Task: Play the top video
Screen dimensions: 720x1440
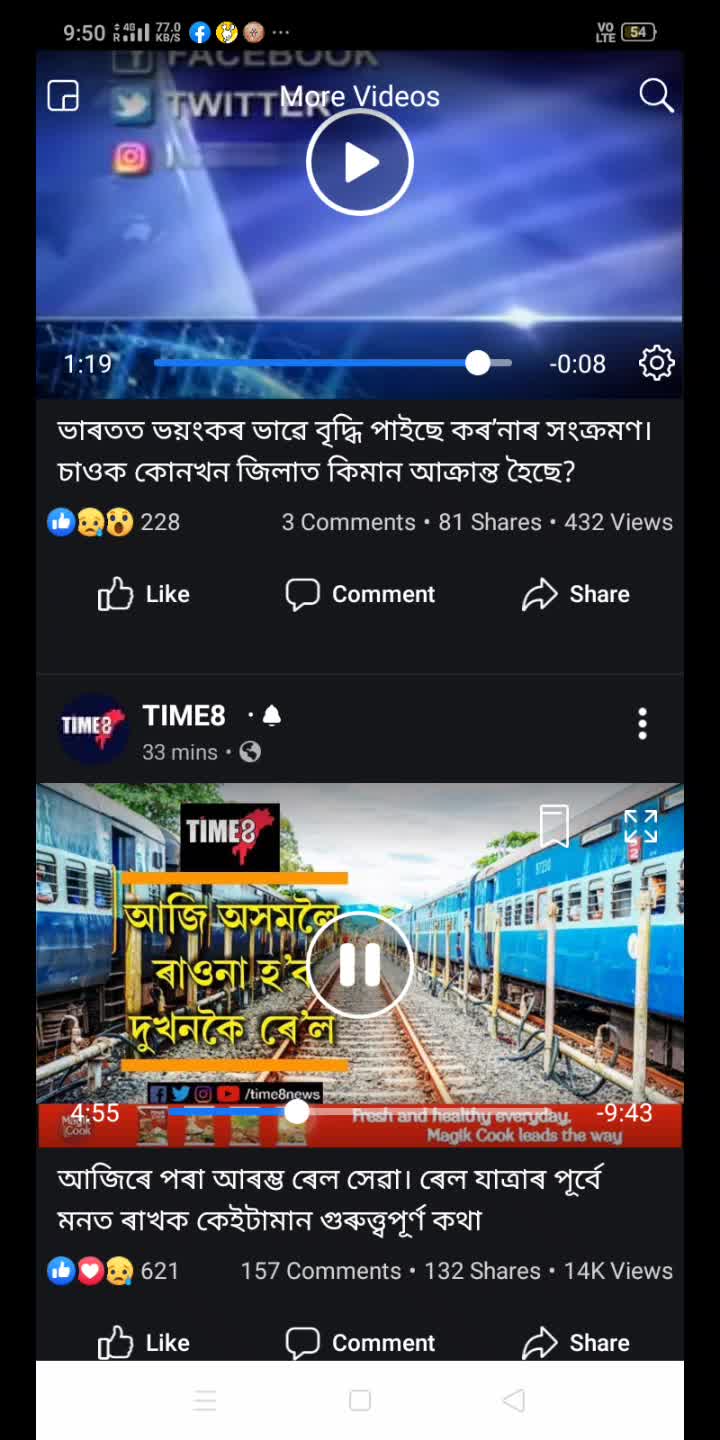Action: pyautogui.click(x=360, y=163)
